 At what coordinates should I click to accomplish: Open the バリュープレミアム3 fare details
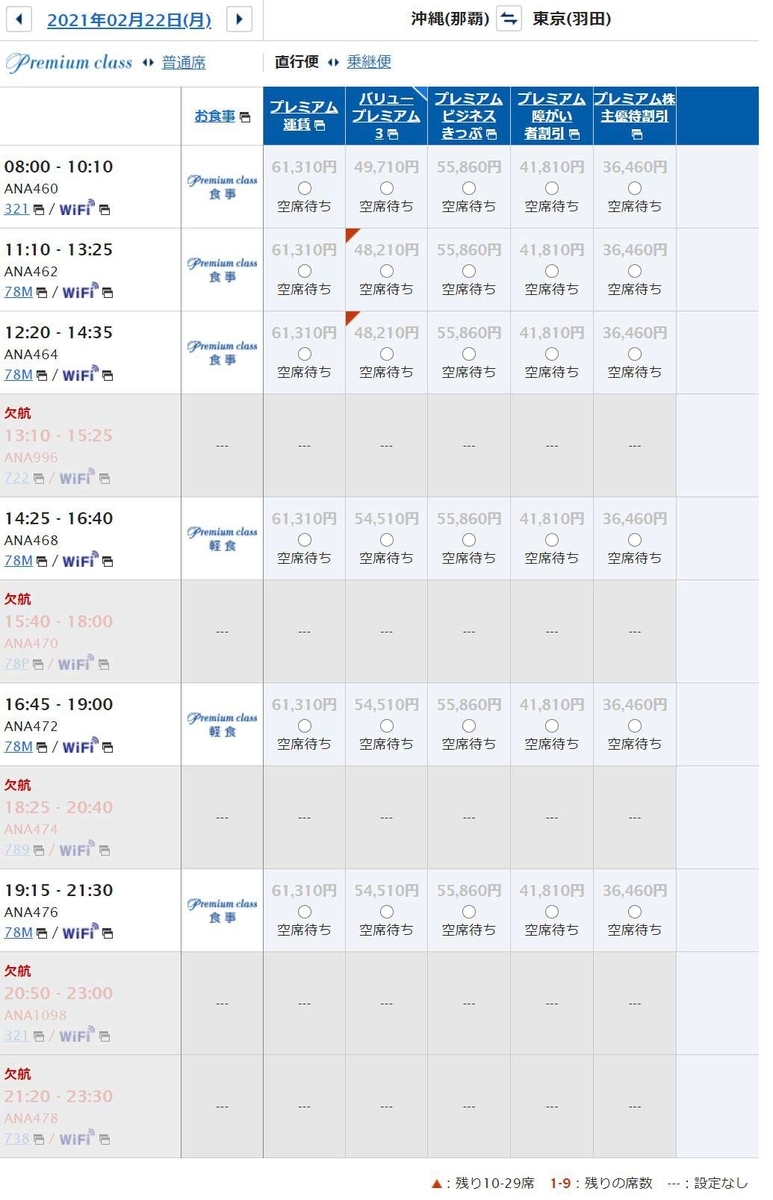[386, 116]
